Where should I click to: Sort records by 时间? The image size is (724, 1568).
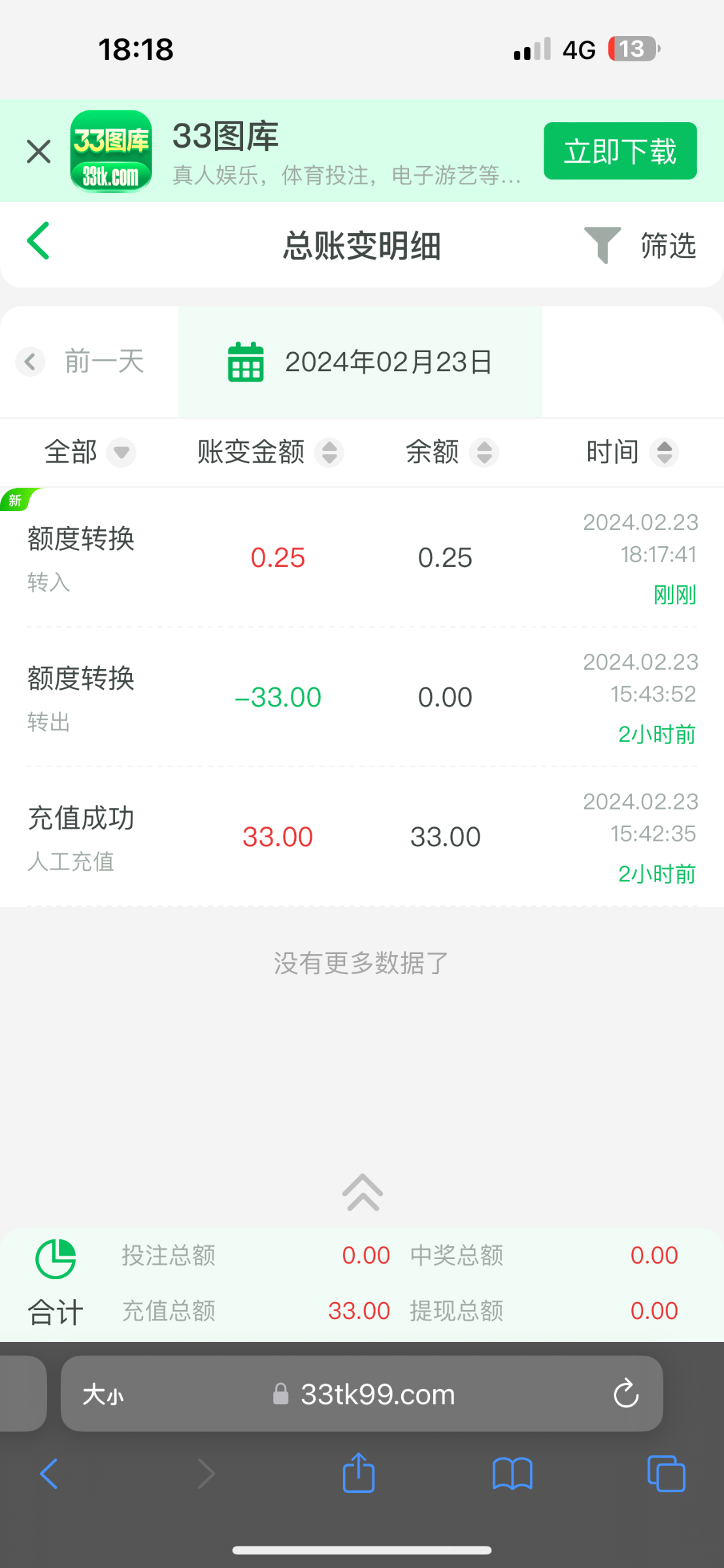[632, 452]
